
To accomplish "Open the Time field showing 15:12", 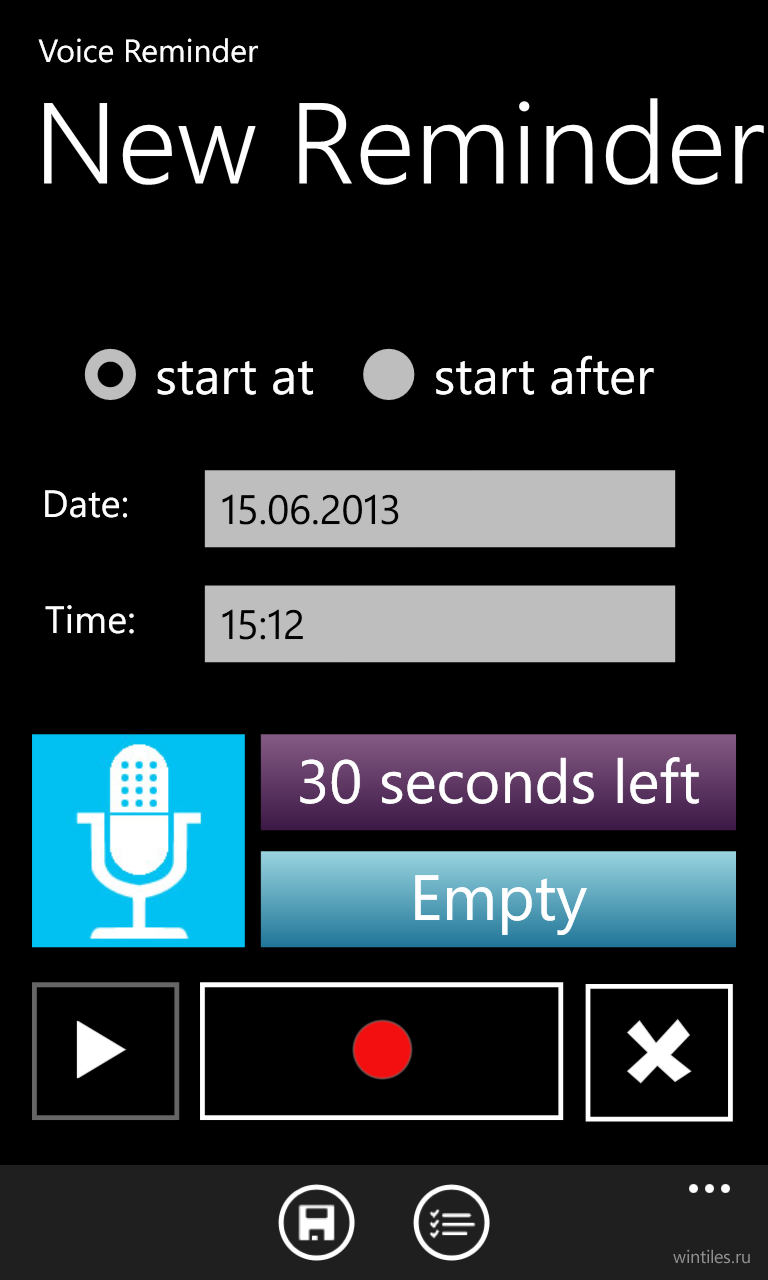I will 440,624.
